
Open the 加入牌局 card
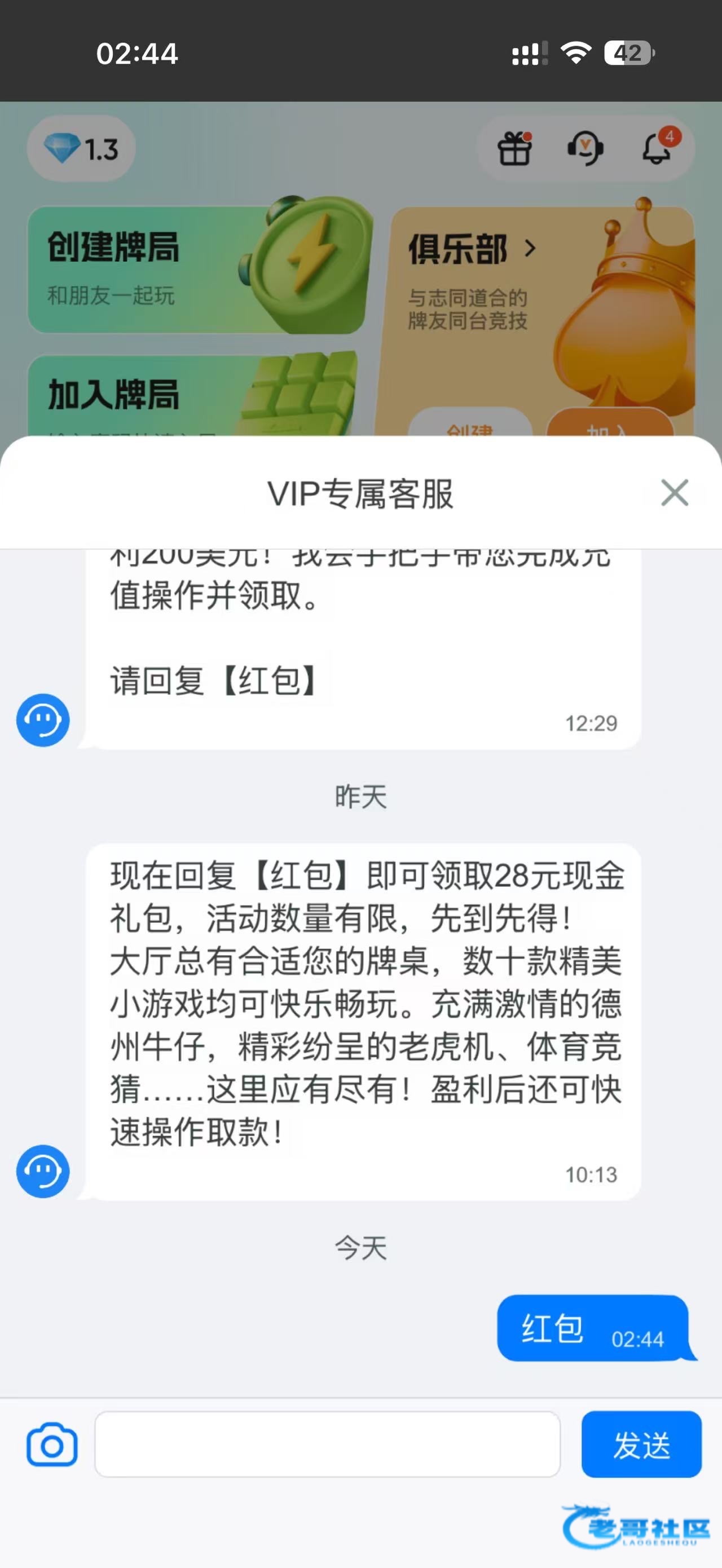(183, 396)
